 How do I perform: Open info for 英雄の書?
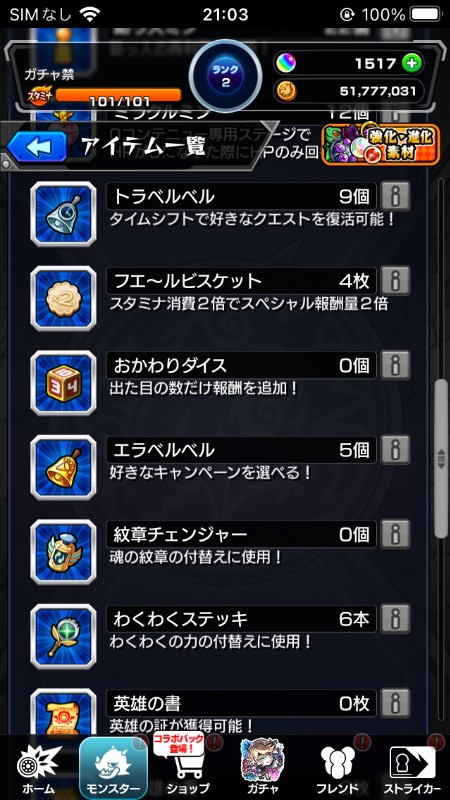[x=395, y=704]
